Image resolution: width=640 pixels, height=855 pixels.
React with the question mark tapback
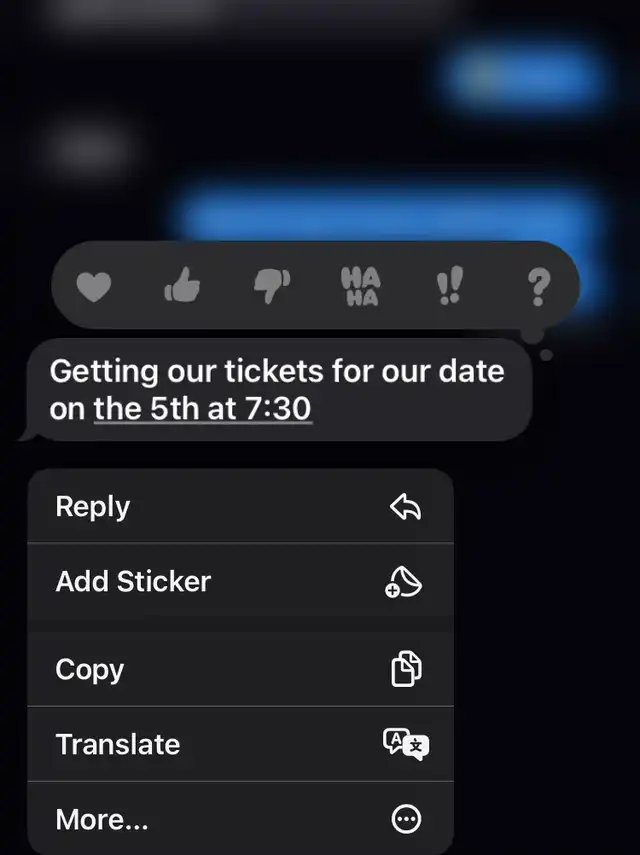coord(537,288)
